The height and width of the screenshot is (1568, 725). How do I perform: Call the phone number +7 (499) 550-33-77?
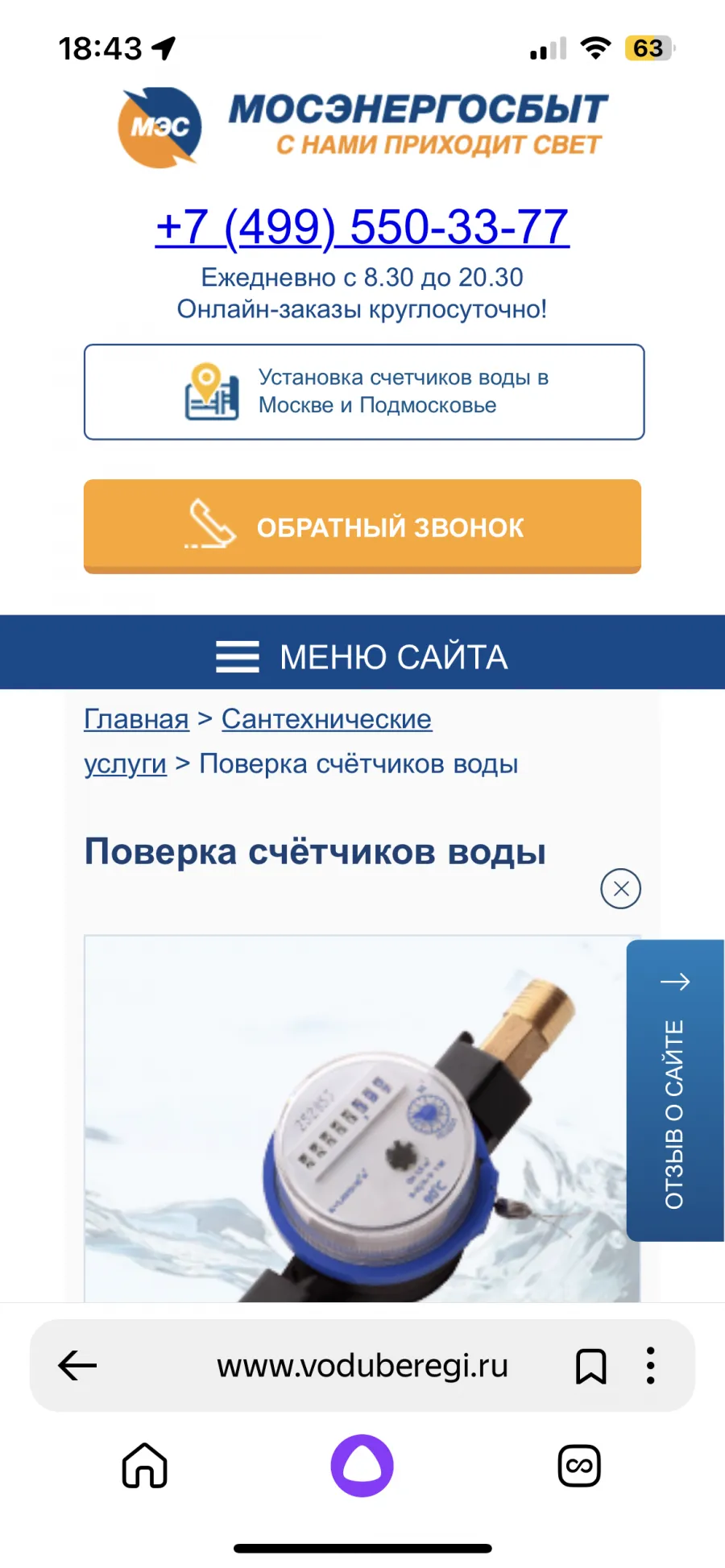pyautogui.click(x=362, y=227)
